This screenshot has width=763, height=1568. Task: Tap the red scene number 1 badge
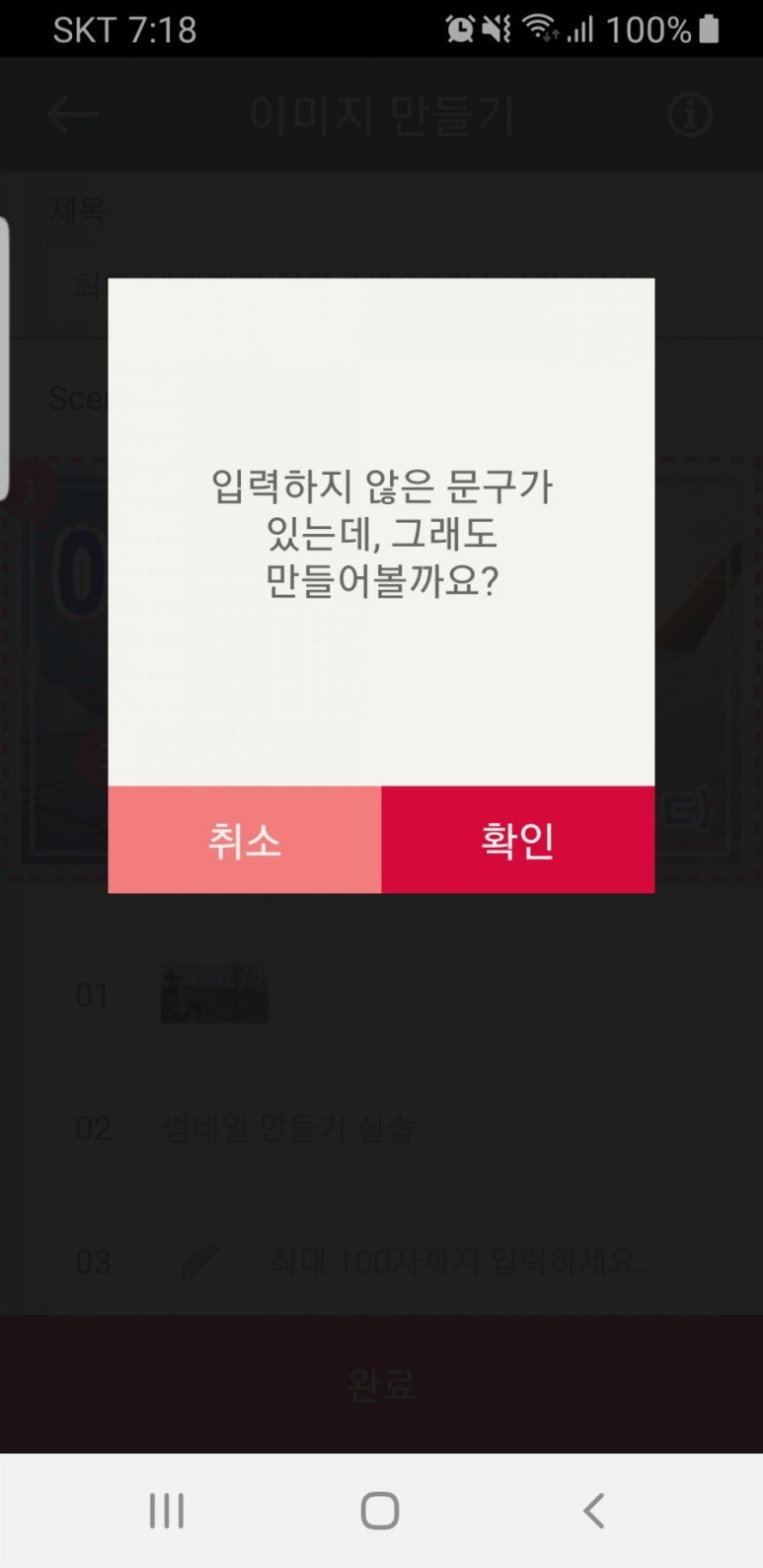(30, 491)
